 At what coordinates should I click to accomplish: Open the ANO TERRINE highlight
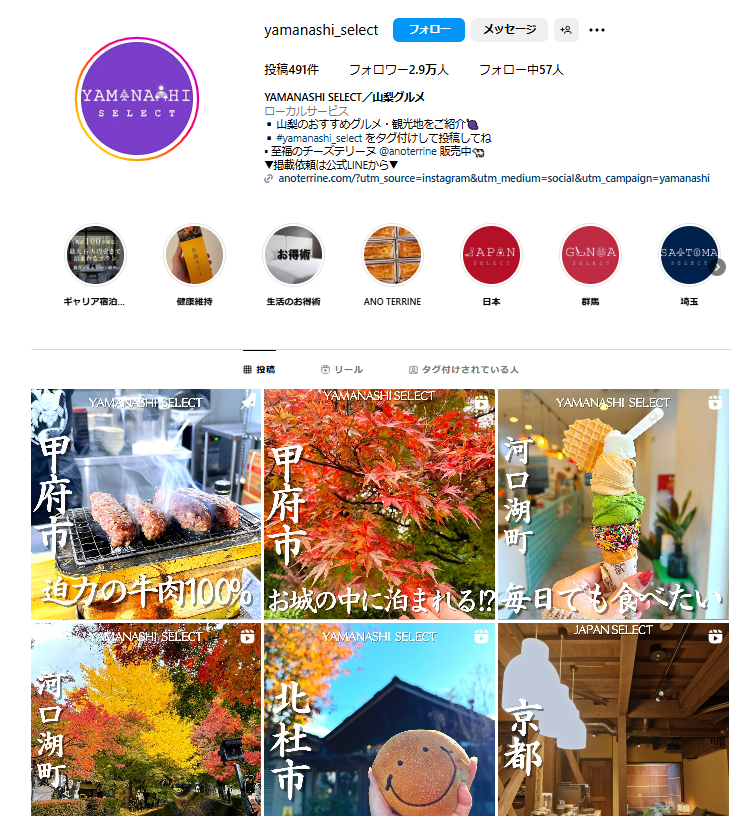pyautogui.click(x=392, y=255)
